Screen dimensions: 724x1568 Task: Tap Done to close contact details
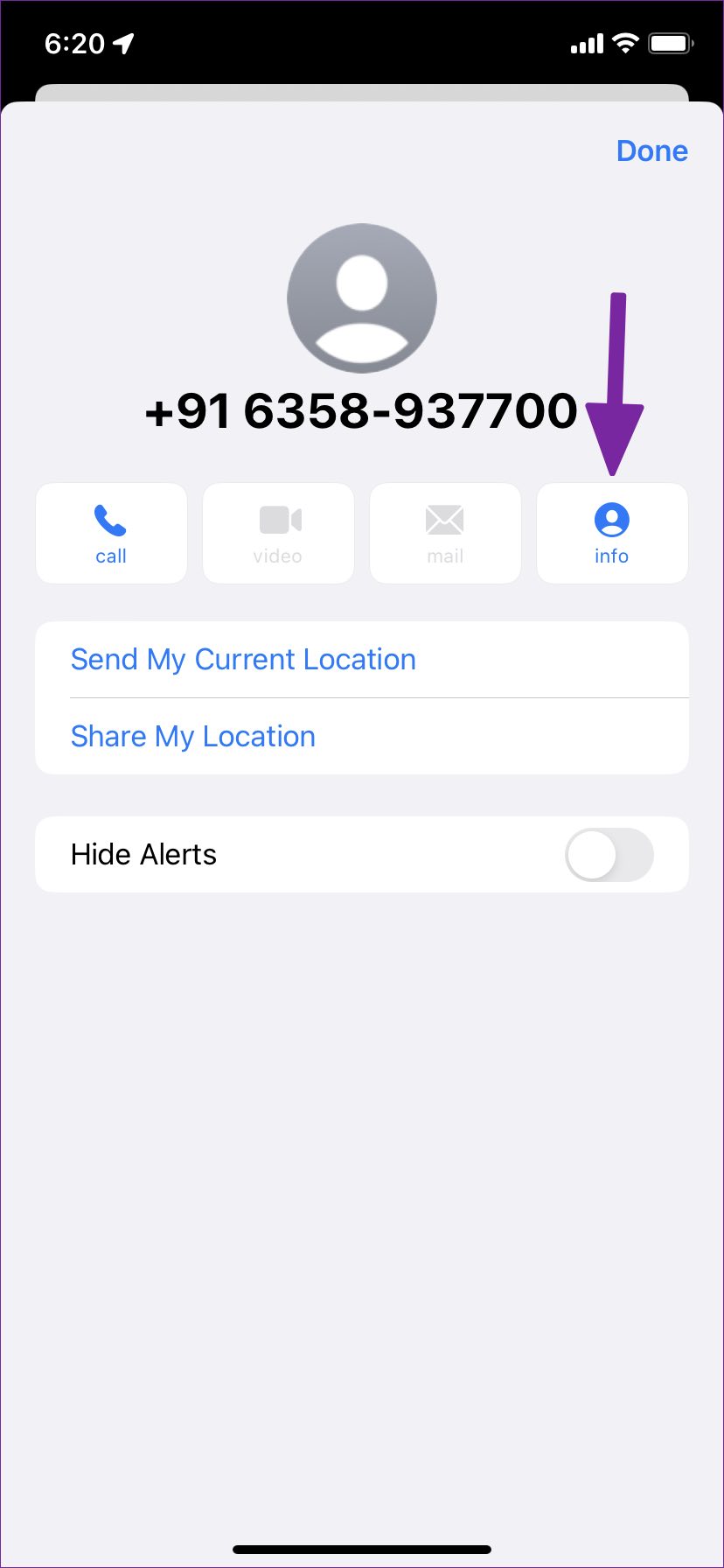651,150
